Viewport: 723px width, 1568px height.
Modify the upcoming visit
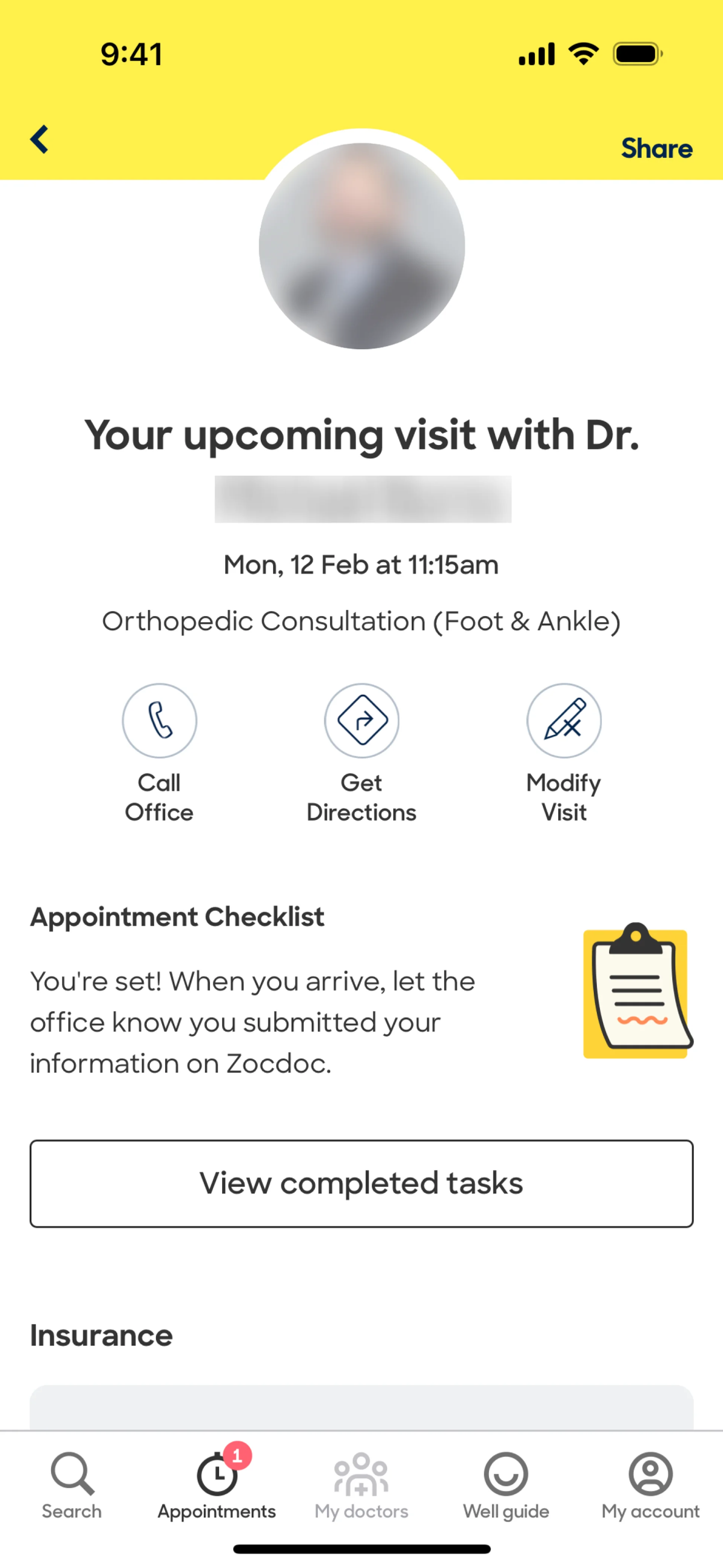564,721
